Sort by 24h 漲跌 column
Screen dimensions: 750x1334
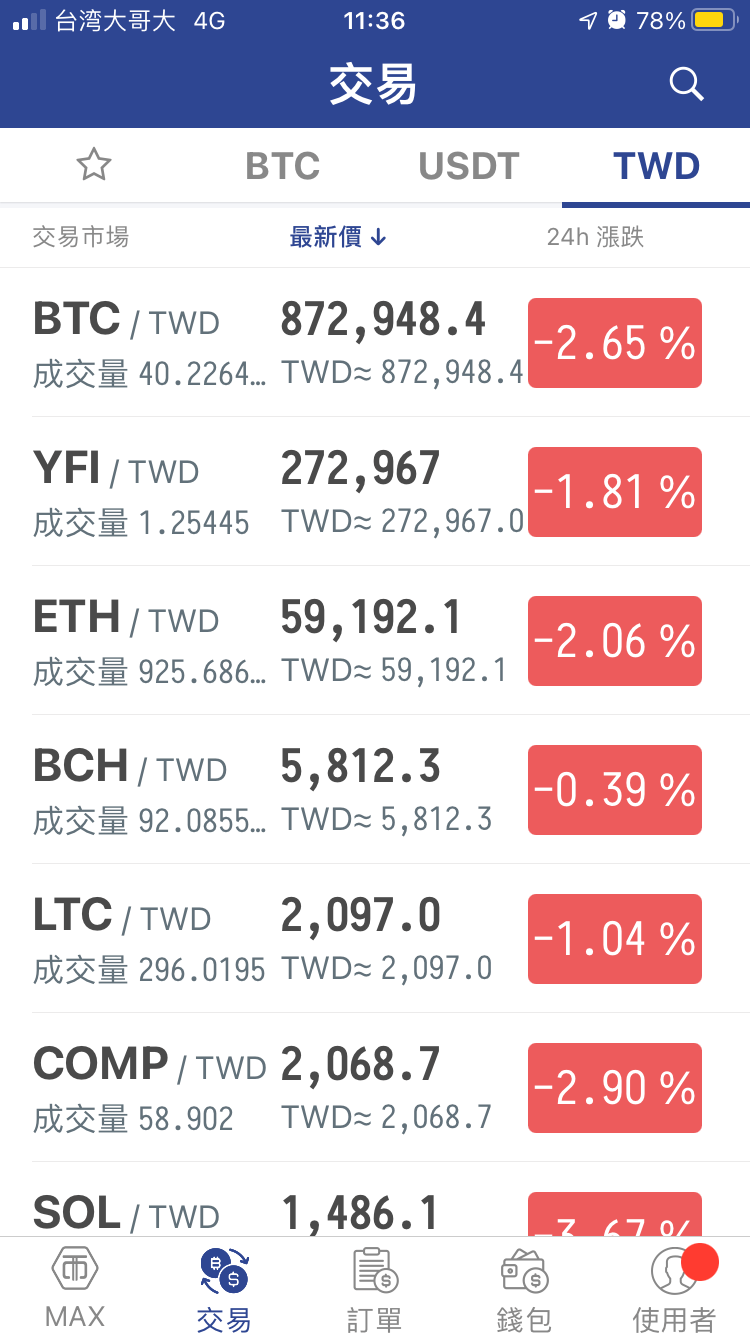click(595, 237)
